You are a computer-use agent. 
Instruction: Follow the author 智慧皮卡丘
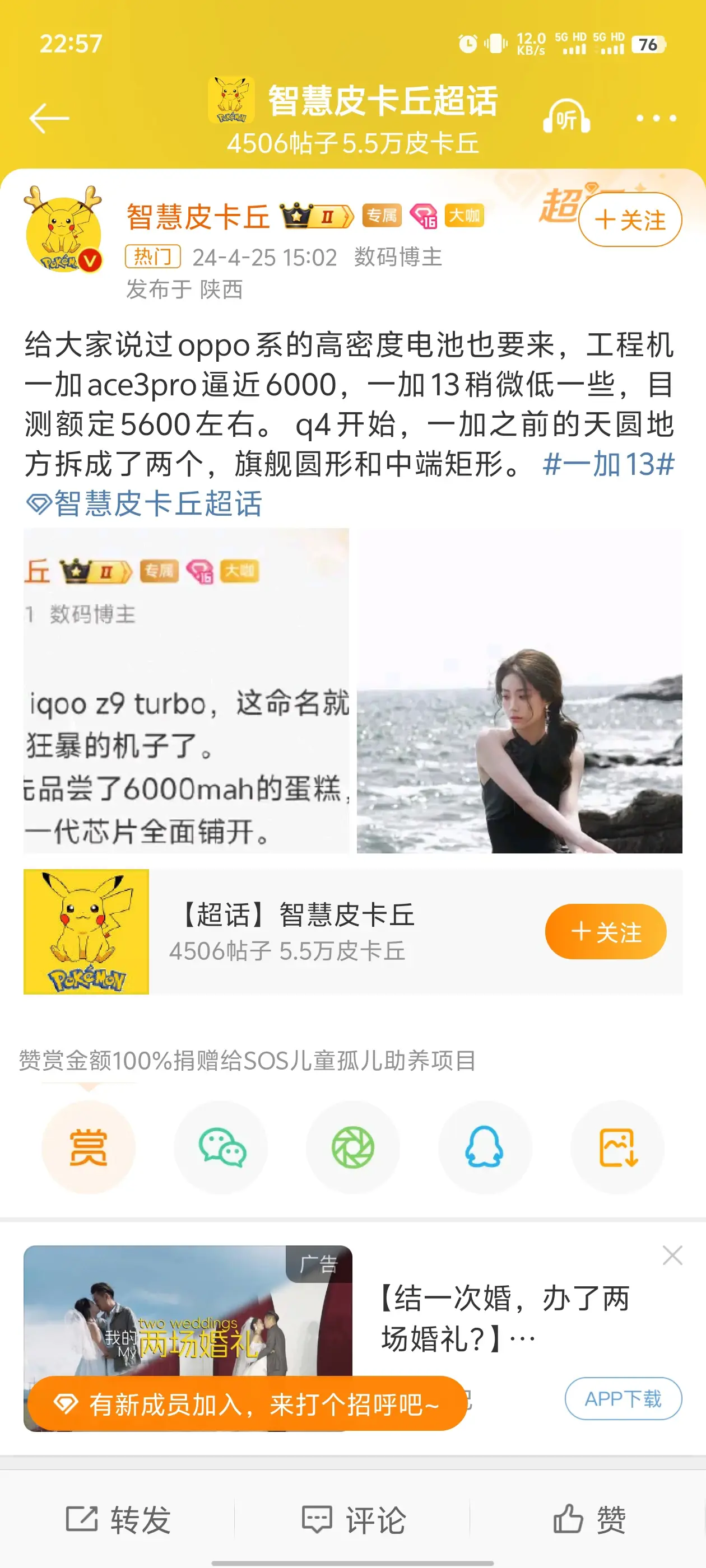(x=629, y=220)
